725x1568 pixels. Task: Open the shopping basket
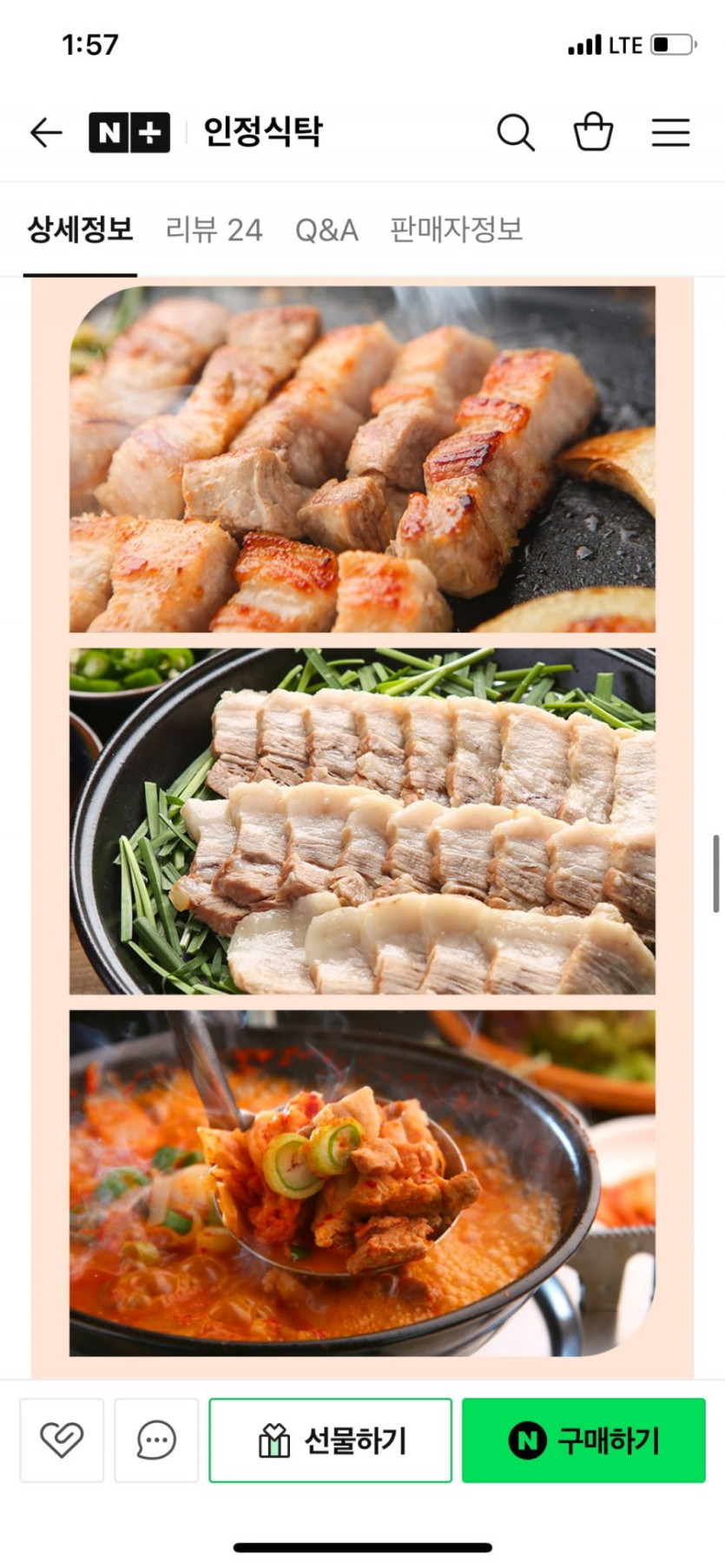point(593,133)
